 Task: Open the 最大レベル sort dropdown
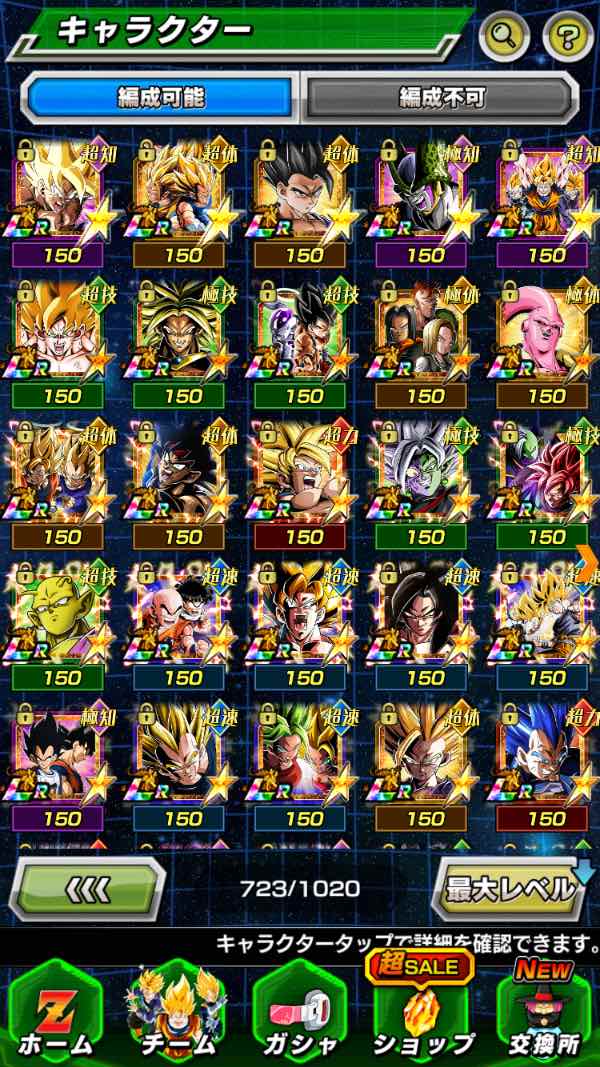click(511, 887)
